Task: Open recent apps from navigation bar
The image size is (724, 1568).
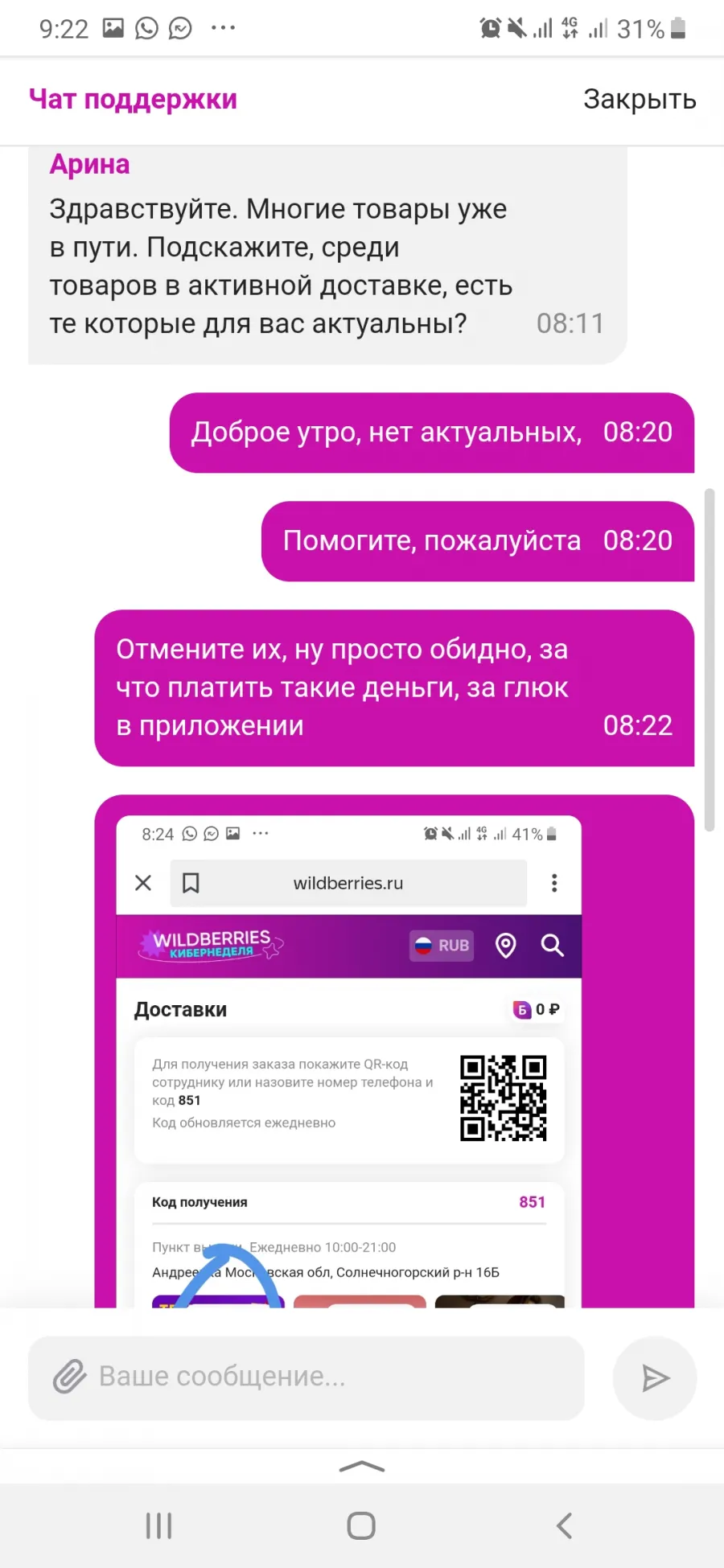Action: [x=158, y=1525]
